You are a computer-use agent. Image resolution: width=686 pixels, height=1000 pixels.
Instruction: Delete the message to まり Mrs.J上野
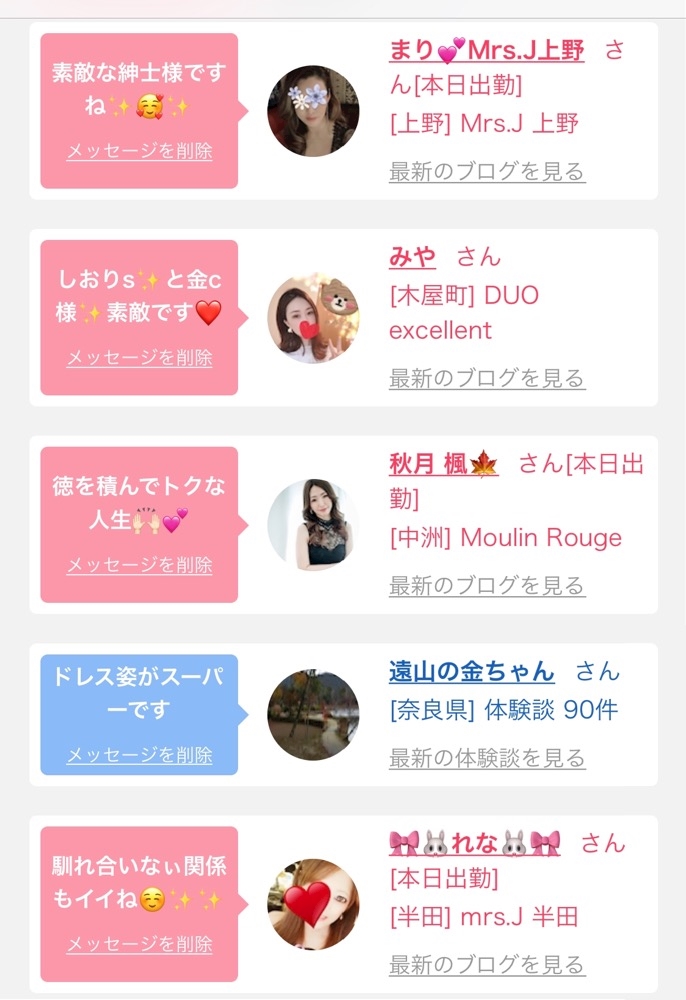tap(139, 151)
